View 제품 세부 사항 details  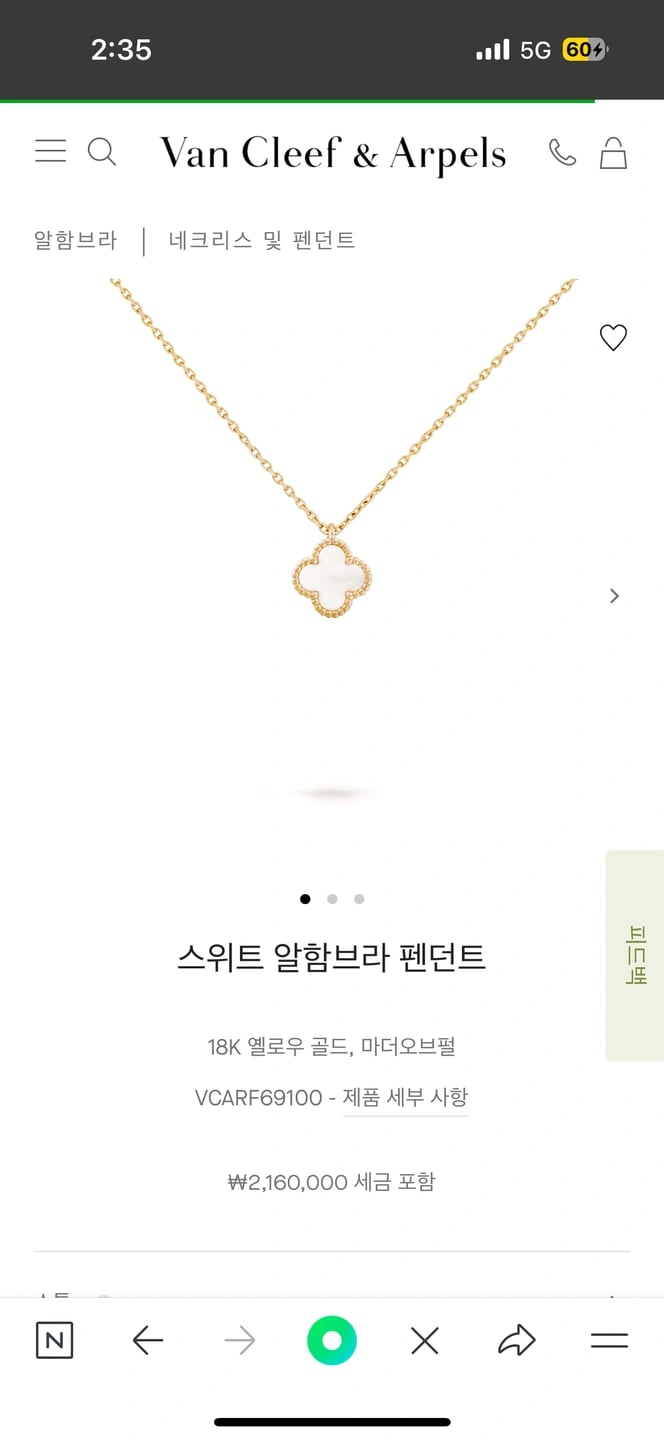405,1097
